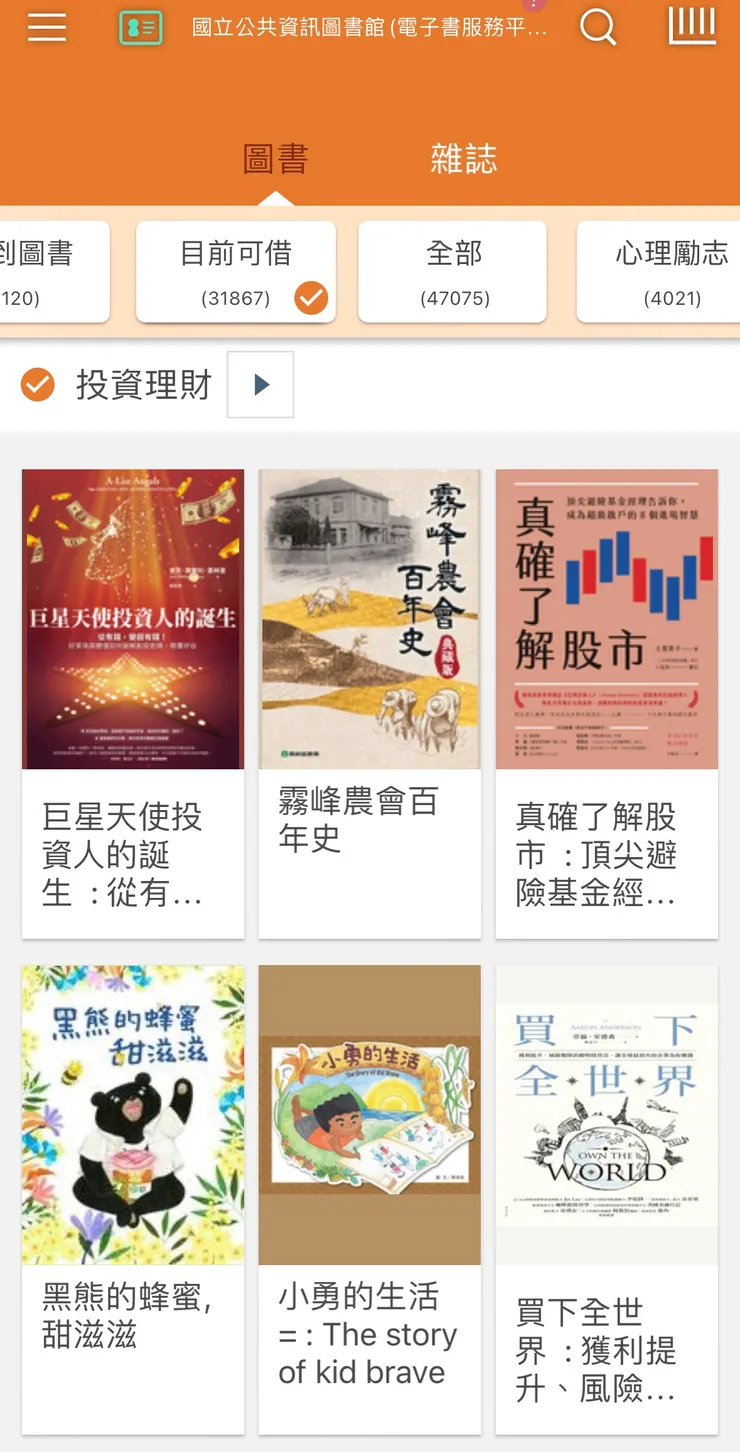This screenshot has width=740, height=1452.
Task: Expand the play arrow next to 投資理財
Action: (x=260, y=386)
